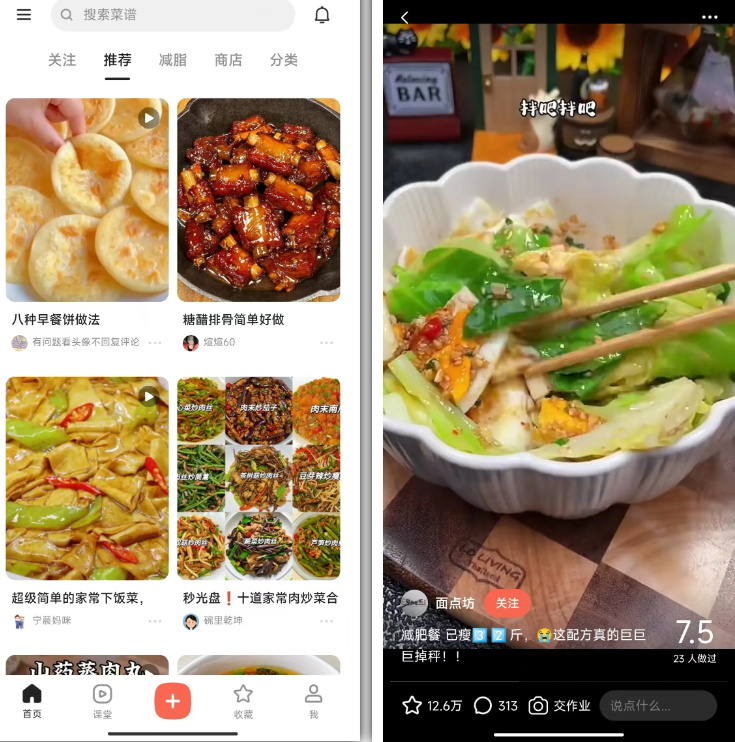Tap the 搜索菜谱 search box
The width and height of the screenshot is (735, 742).
point(173,15)
